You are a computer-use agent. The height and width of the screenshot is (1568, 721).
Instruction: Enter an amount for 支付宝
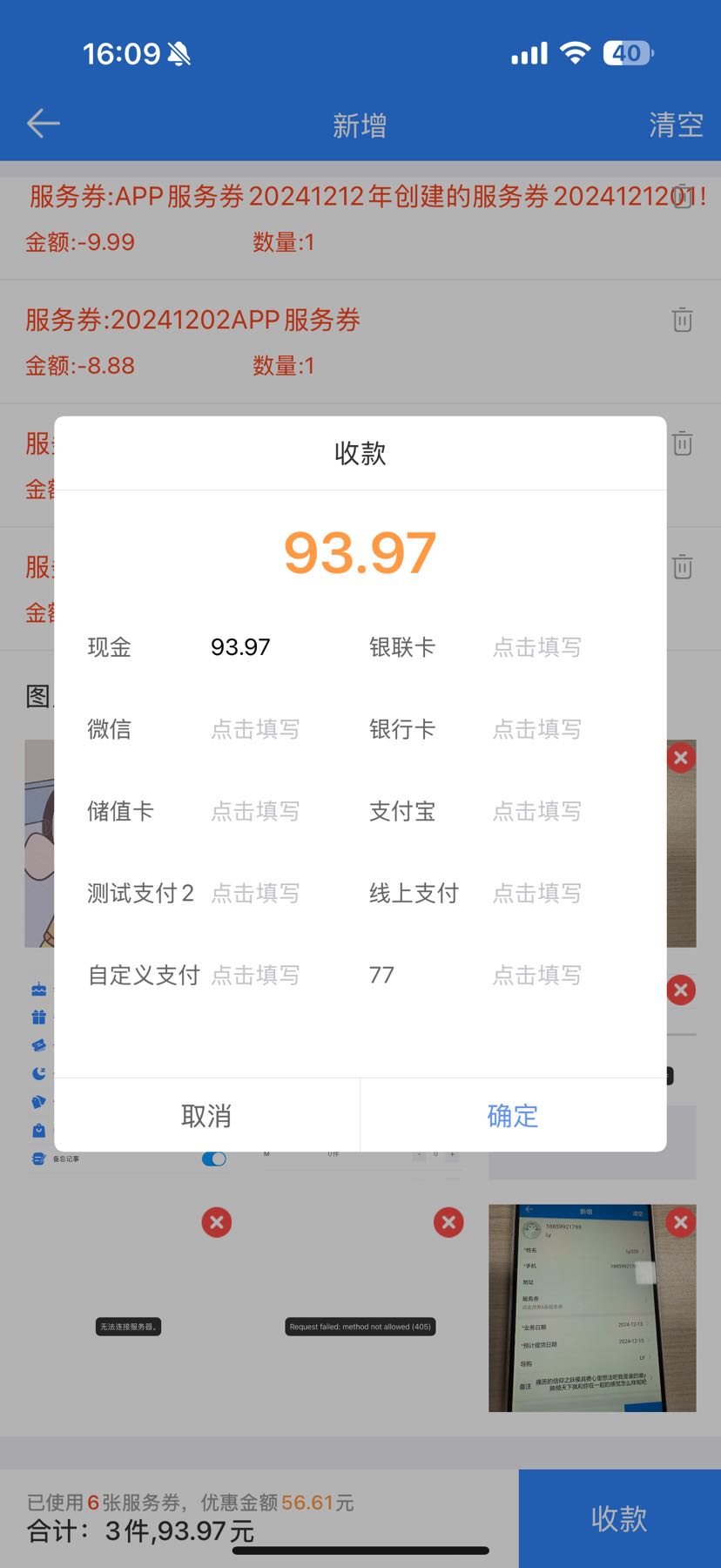[536, 811]
